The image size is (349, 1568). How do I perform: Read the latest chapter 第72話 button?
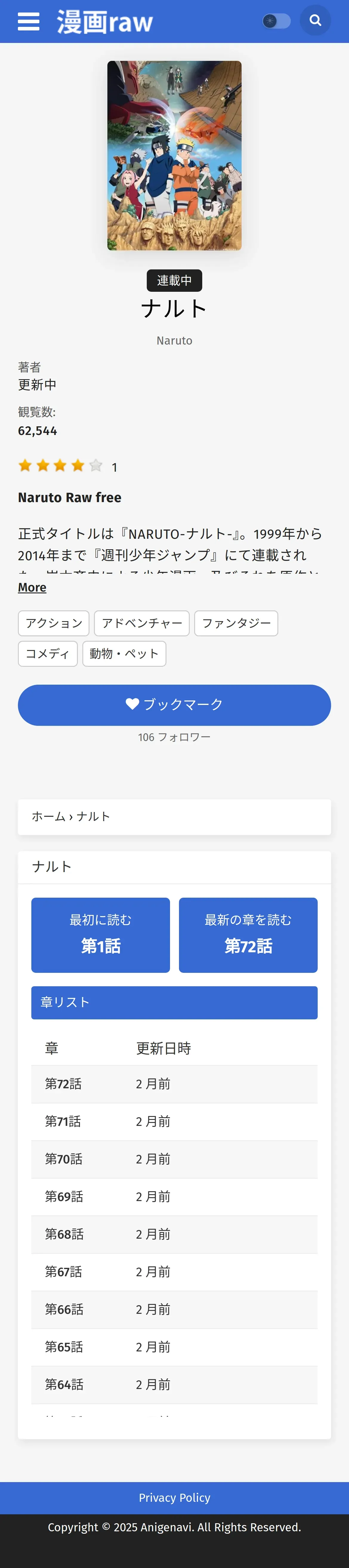(248, 934)
